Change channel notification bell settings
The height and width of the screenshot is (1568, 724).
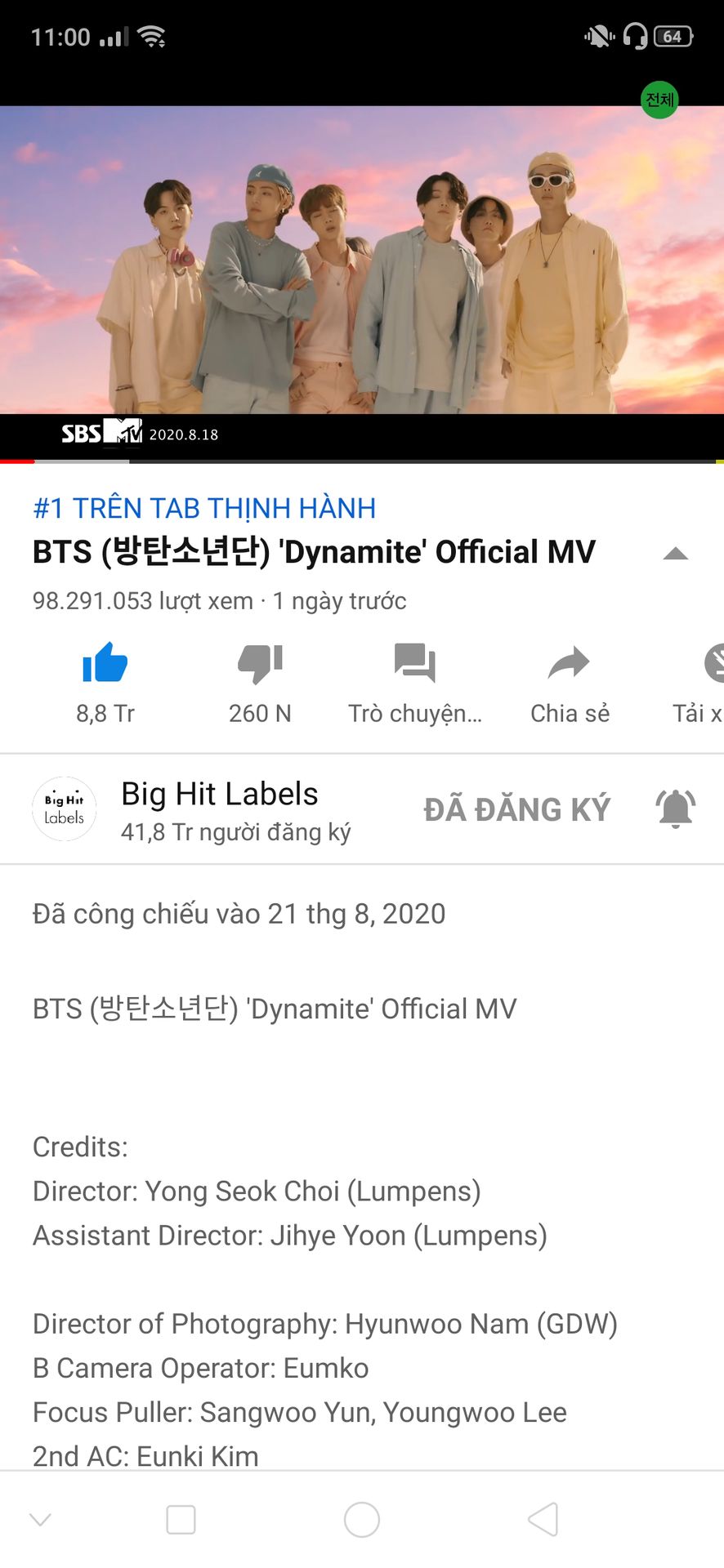pyautogui.click(x=676, y=809)
